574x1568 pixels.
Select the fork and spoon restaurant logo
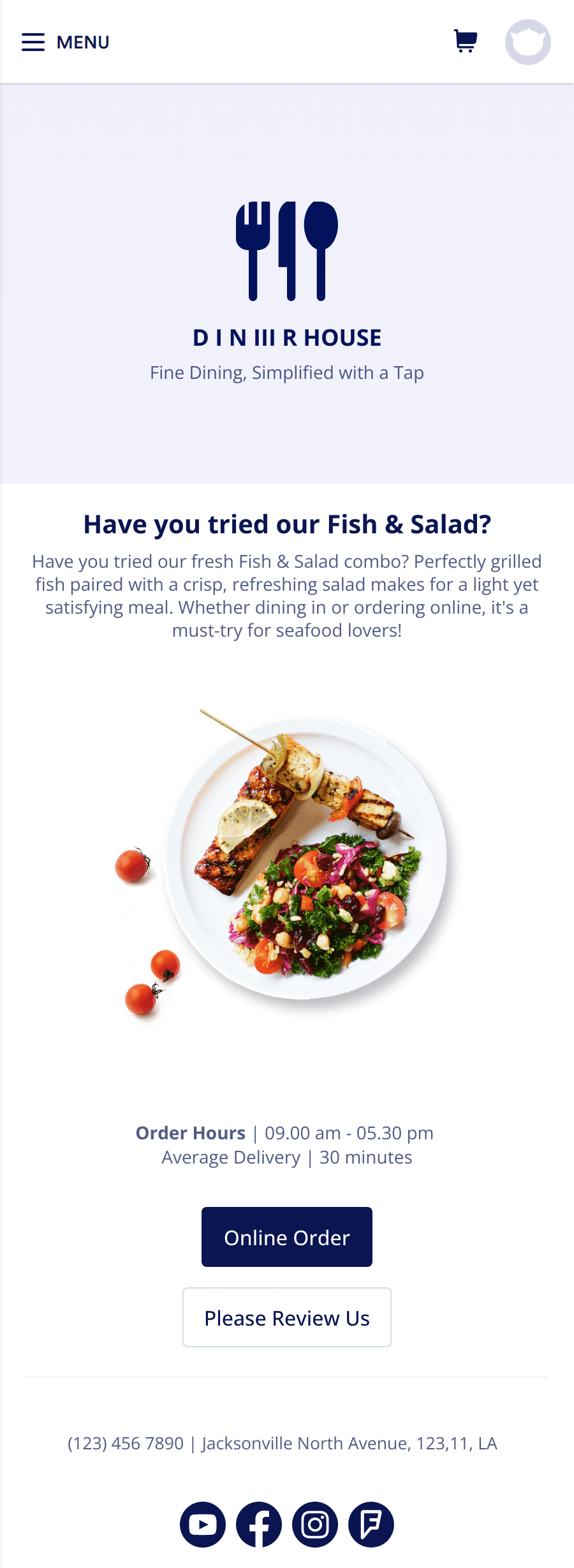coord(286,251)
